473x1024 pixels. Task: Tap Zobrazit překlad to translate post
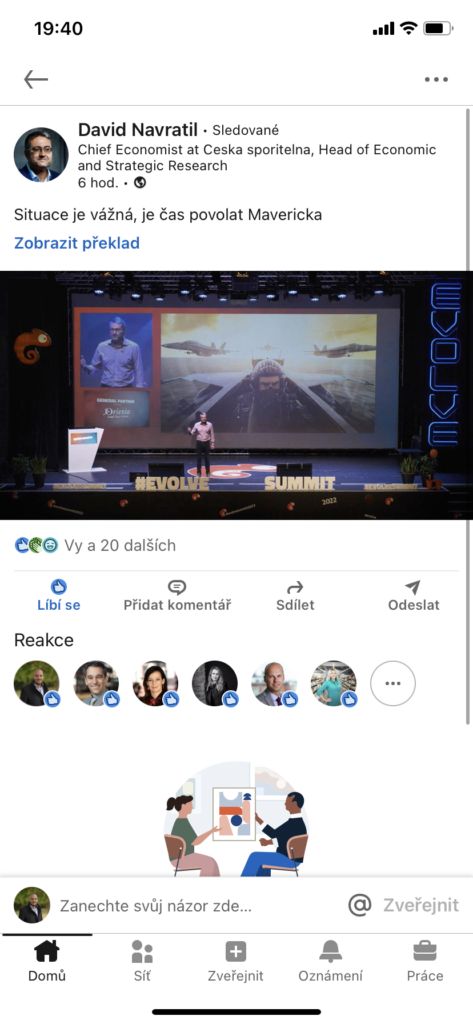pyautogui.click(x=77, y=244)
